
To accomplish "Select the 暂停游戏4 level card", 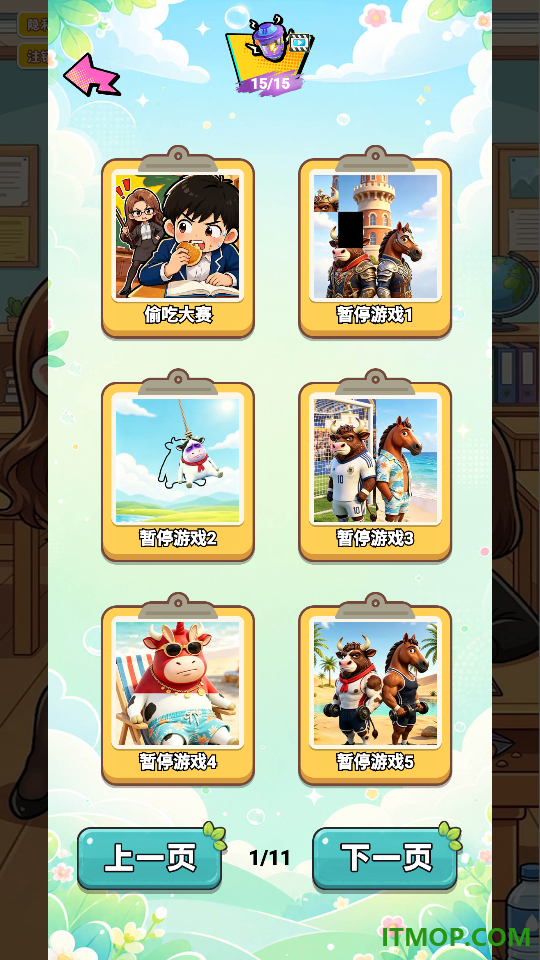I will (x=178, y=689).
